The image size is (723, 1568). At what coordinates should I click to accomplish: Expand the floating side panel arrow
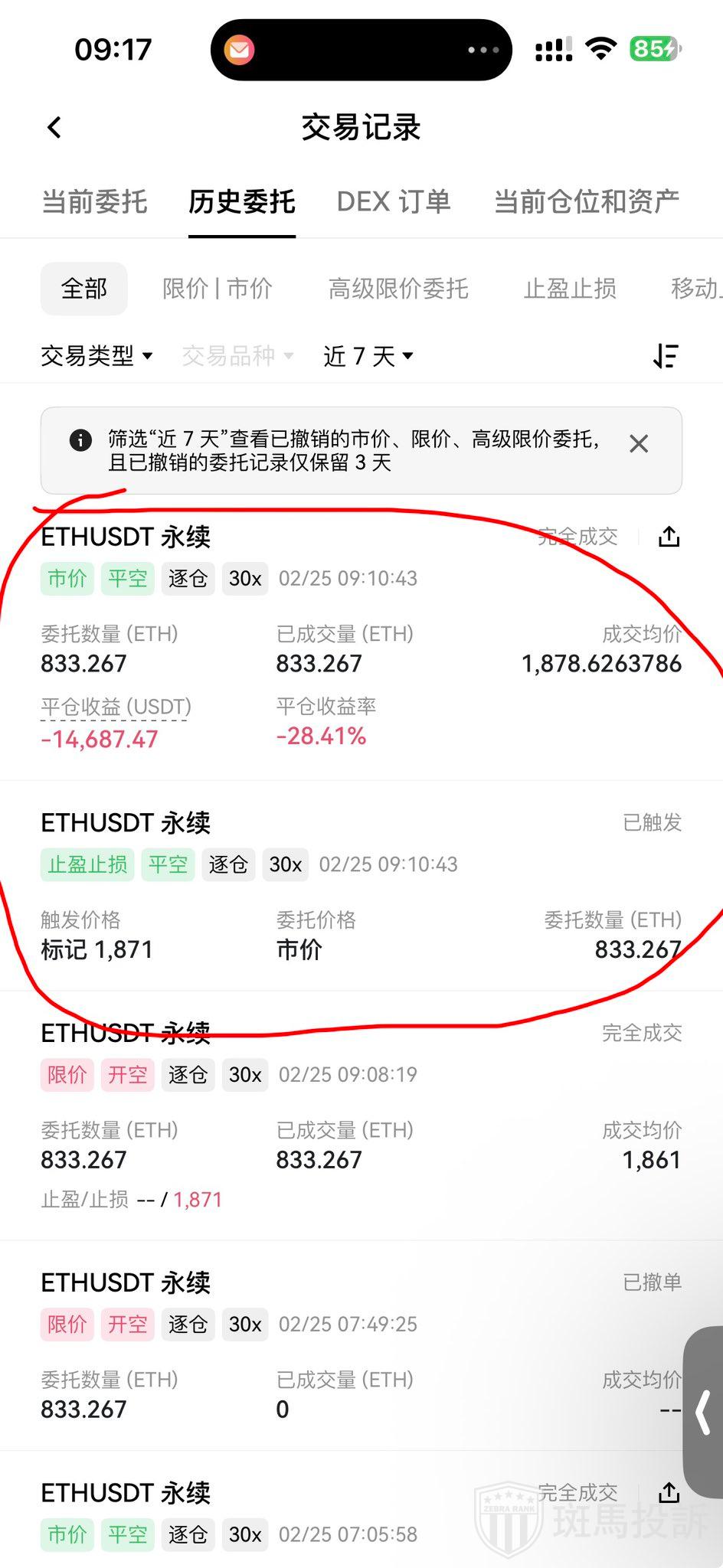pyautogui.click(x=704, y=1413)
